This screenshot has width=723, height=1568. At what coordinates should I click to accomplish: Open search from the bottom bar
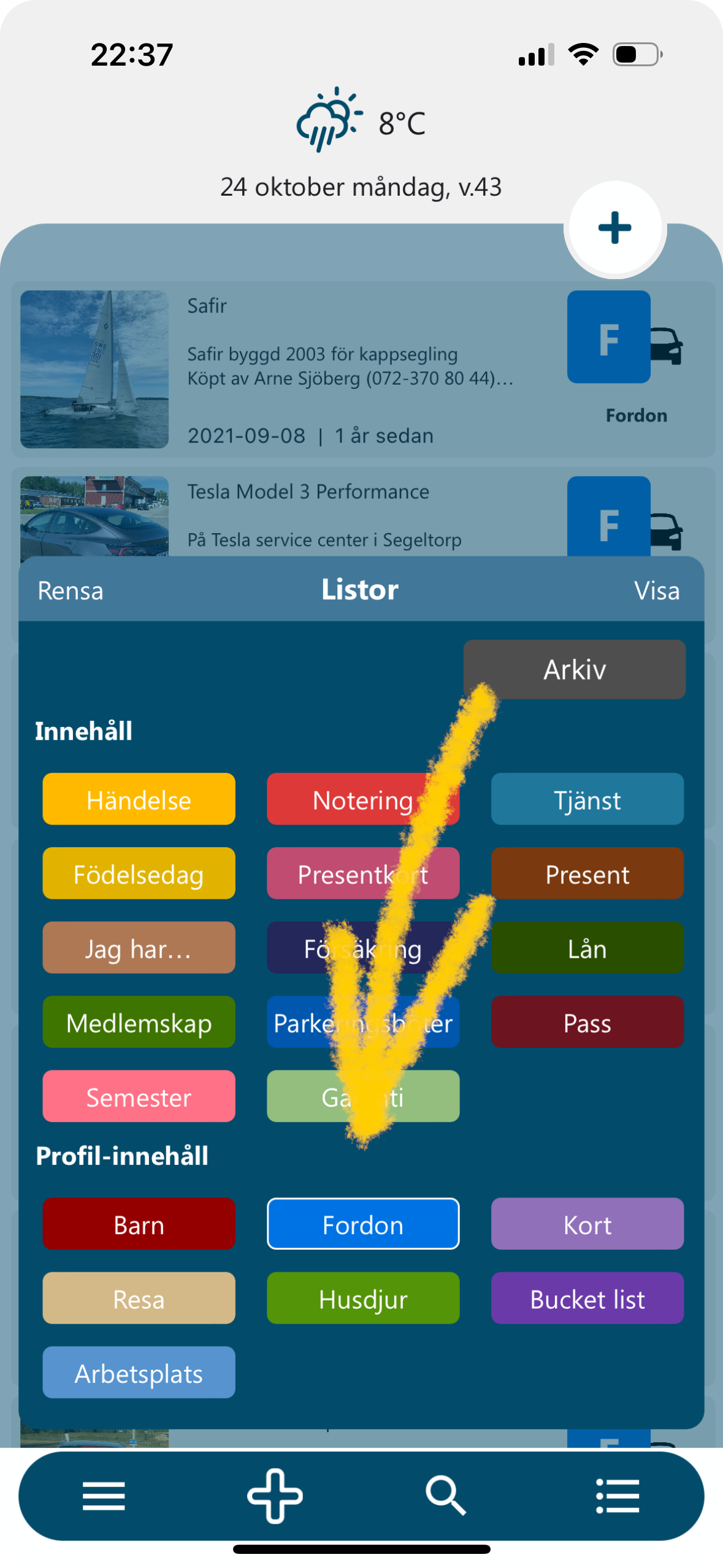click(446, 1496)
